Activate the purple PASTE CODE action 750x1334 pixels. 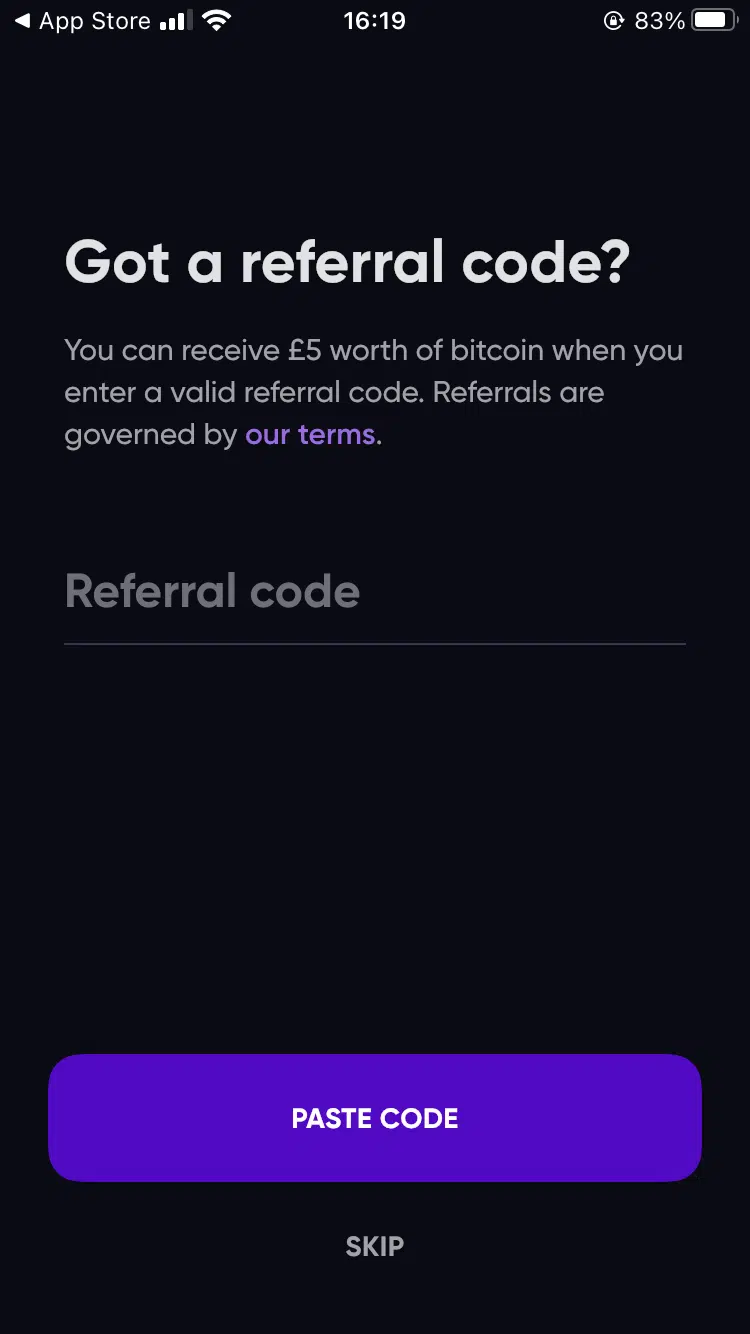pyautogui.click(x=375, y=1118)
